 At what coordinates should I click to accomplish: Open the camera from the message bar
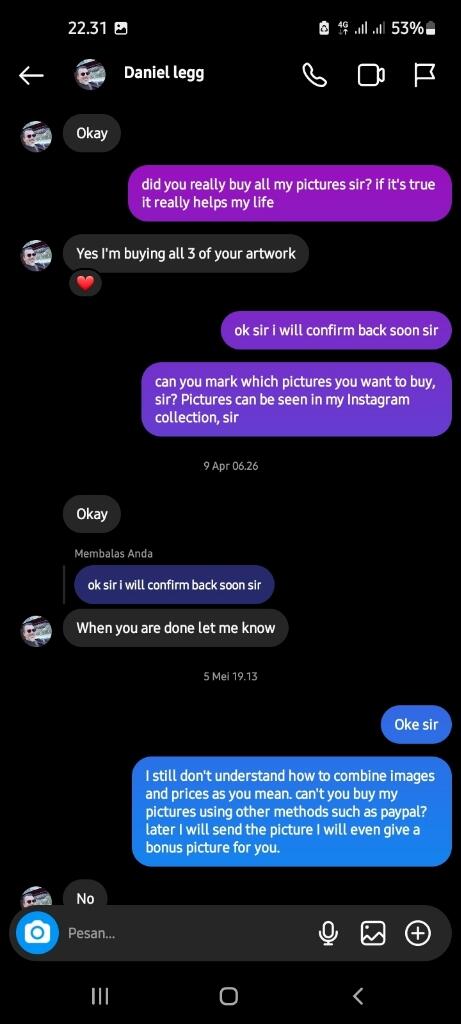37,933
